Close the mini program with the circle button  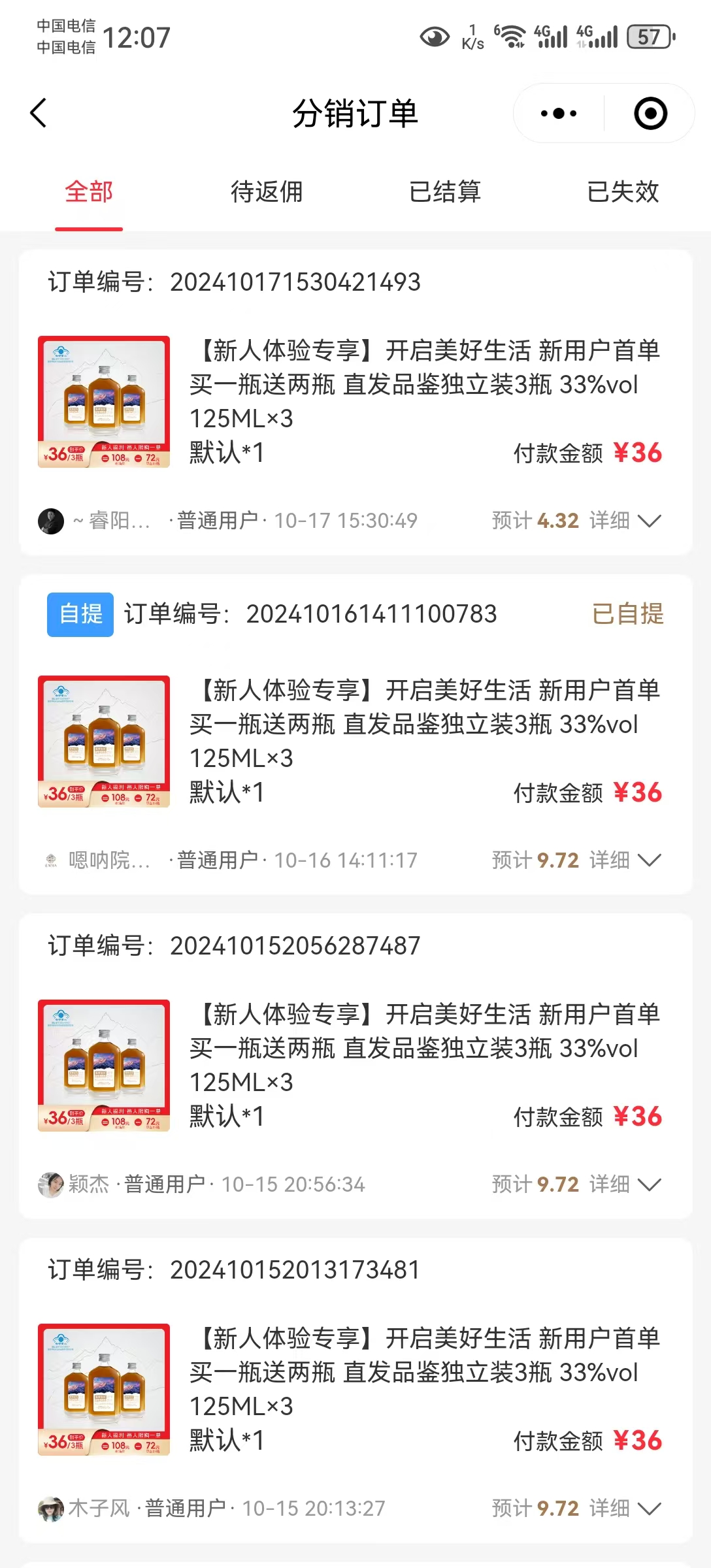point(650,114)
